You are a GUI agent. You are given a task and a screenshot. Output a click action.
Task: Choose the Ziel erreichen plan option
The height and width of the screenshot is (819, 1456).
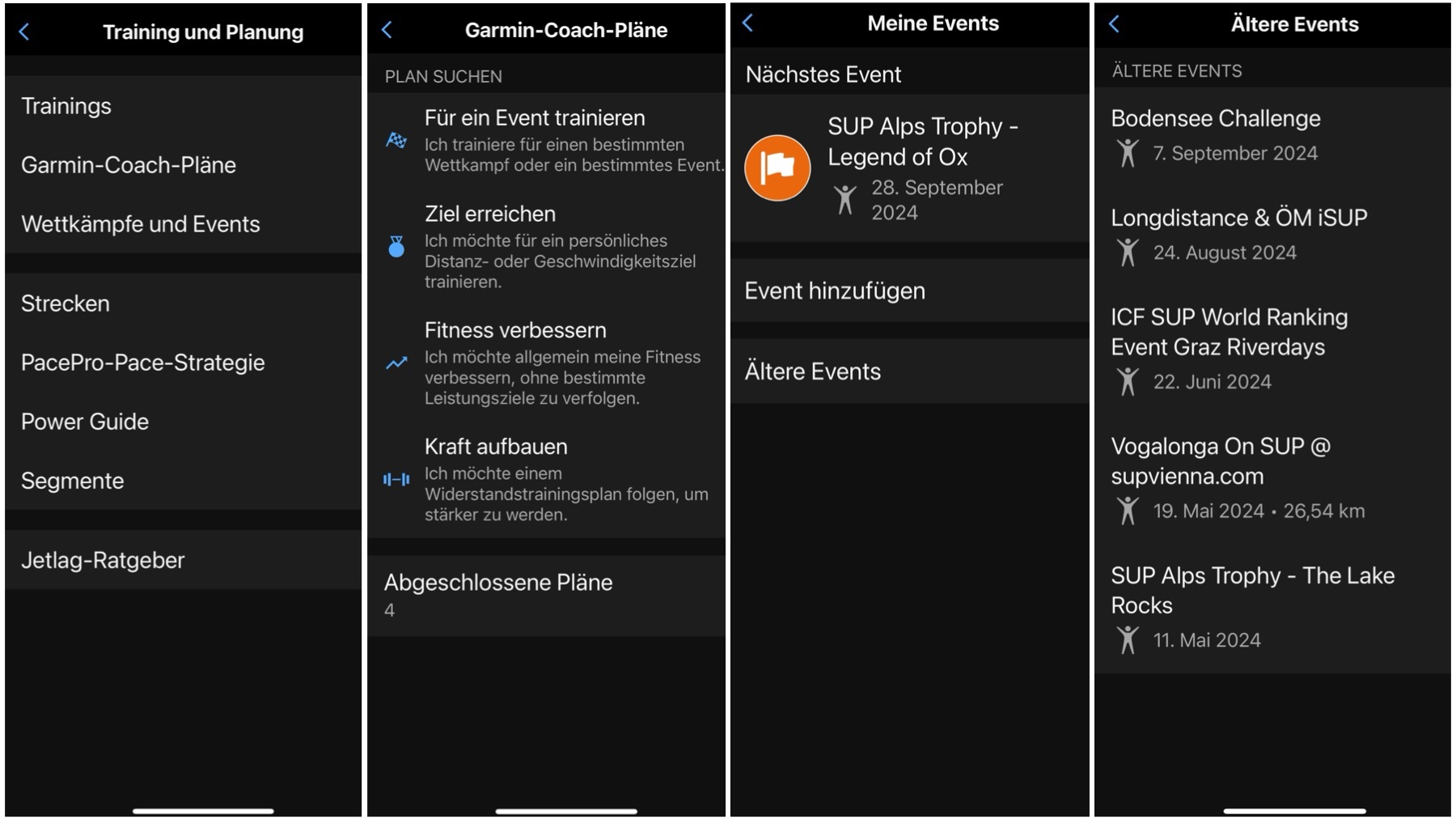coord(546,246)
